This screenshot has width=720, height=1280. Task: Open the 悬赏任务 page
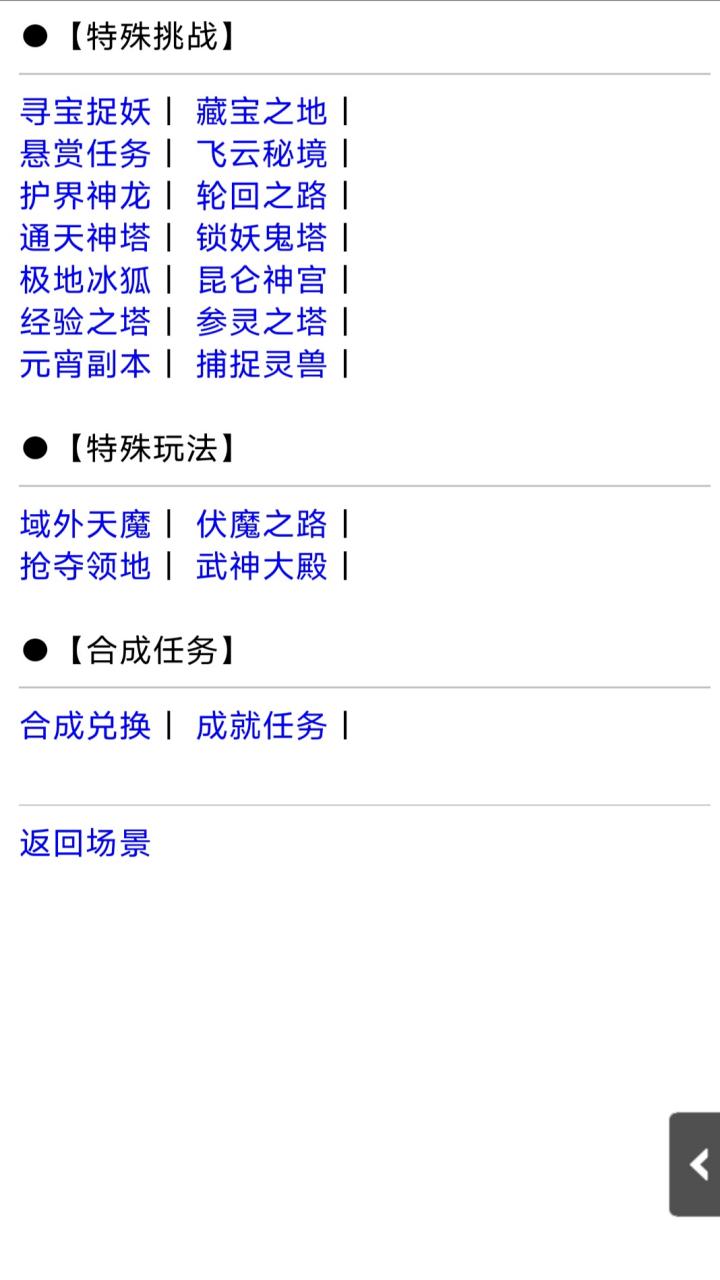pyautogui.click(x=84, y=155)
